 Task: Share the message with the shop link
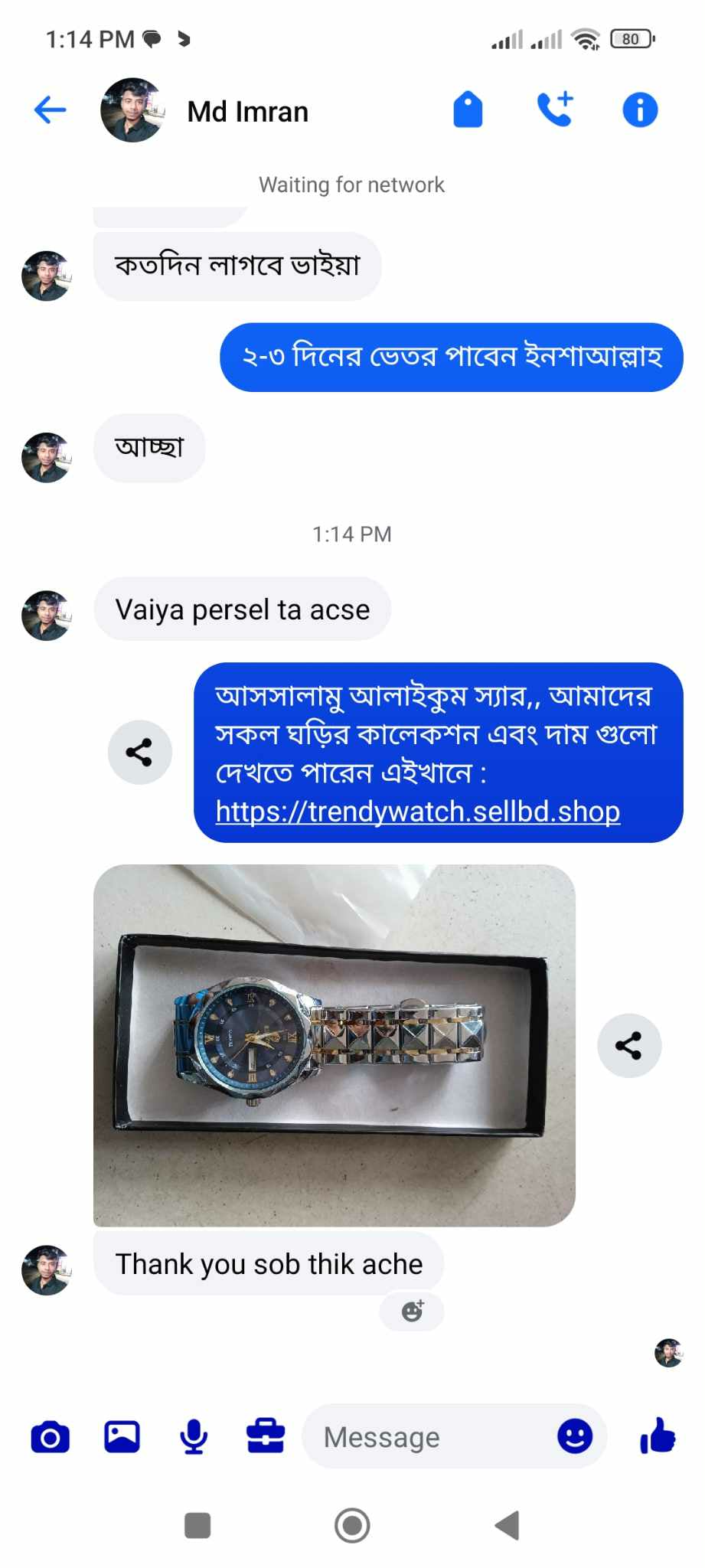tap(139, 753)
